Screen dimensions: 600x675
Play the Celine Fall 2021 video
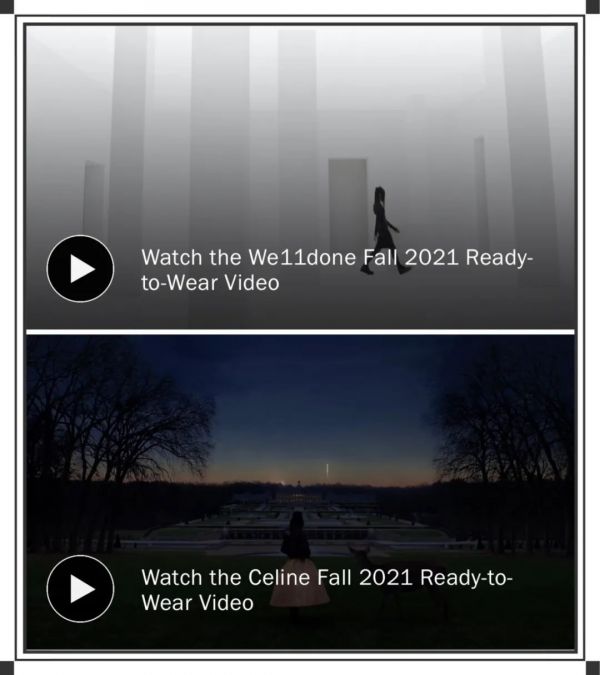click(x=80, y=589)
